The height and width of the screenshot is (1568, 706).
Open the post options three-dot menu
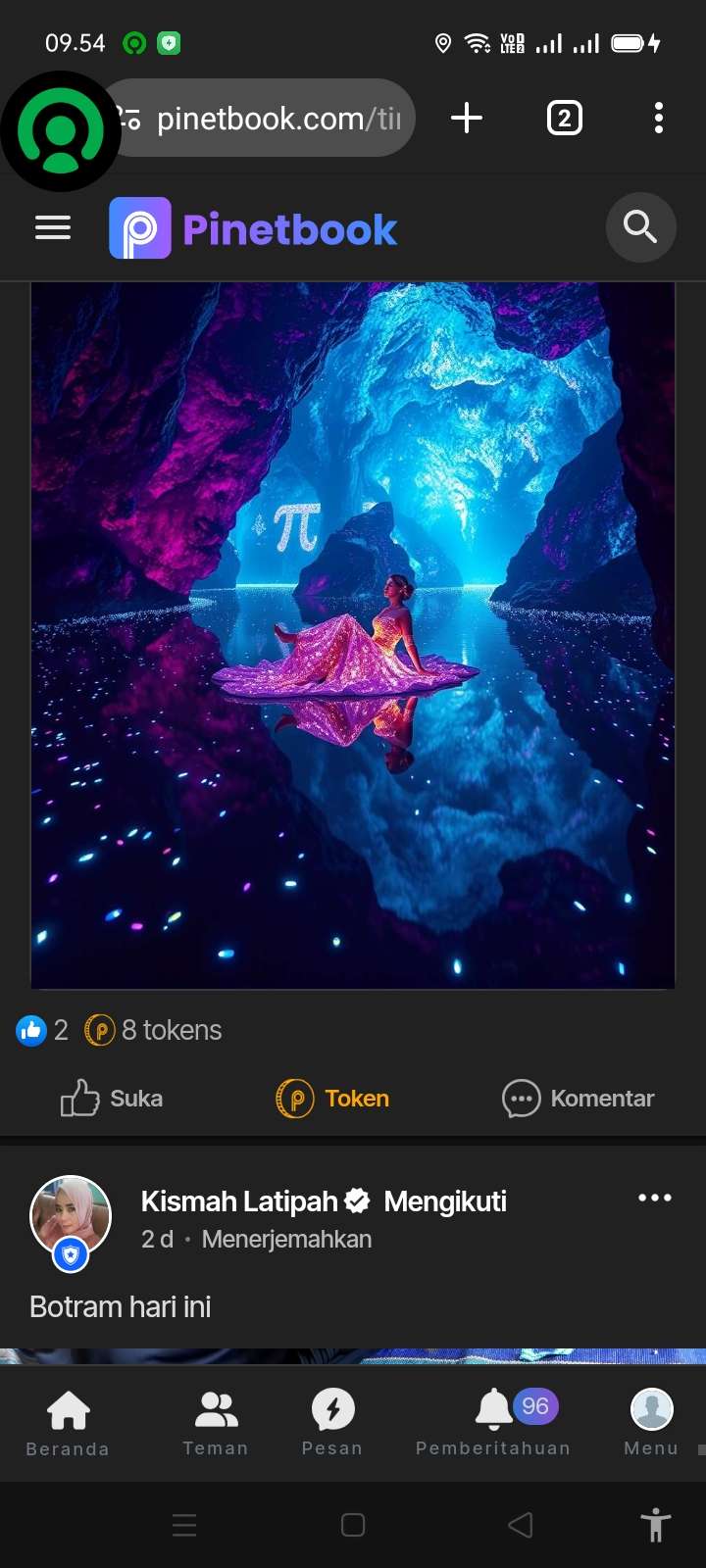click(654, 1197)
